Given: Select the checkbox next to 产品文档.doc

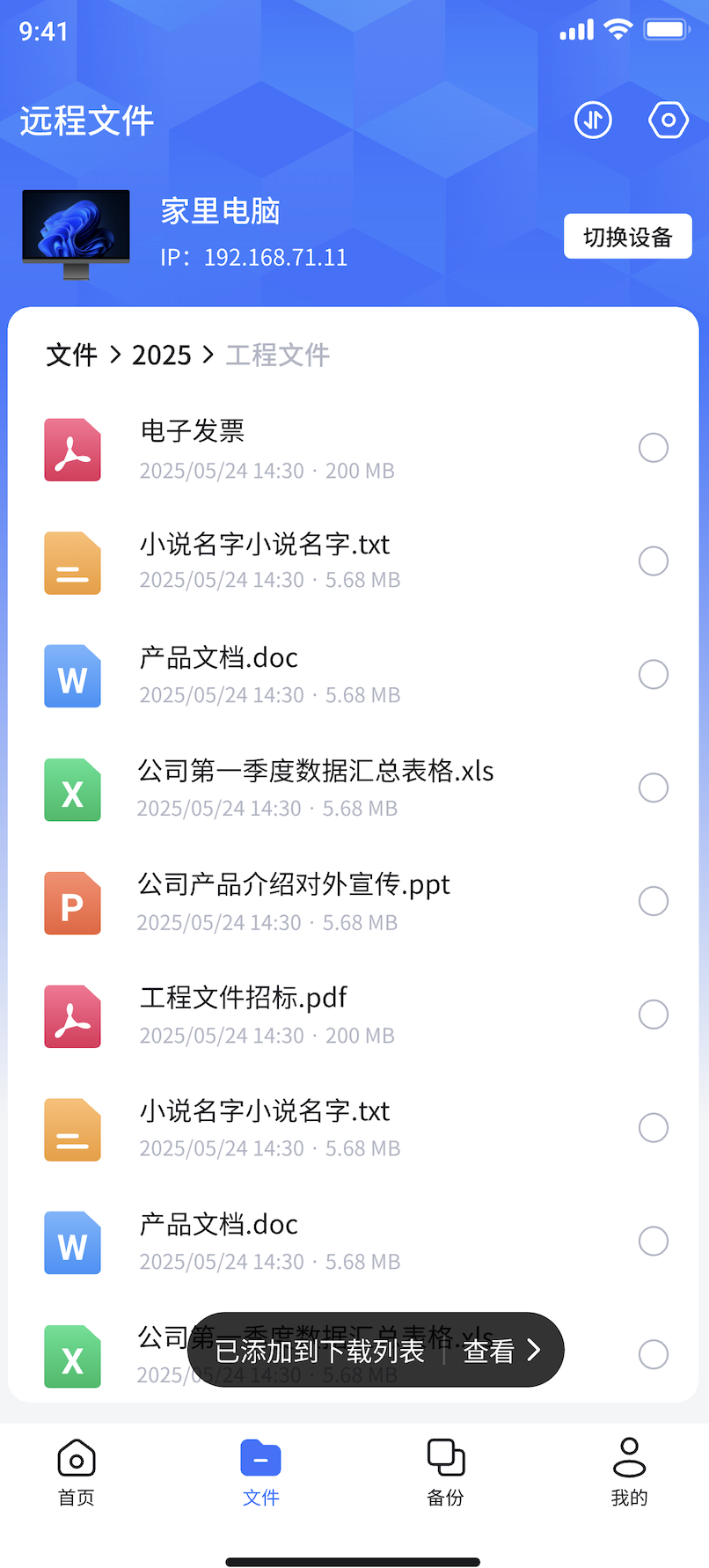Looking at the screenshot, I should [653, 674].
